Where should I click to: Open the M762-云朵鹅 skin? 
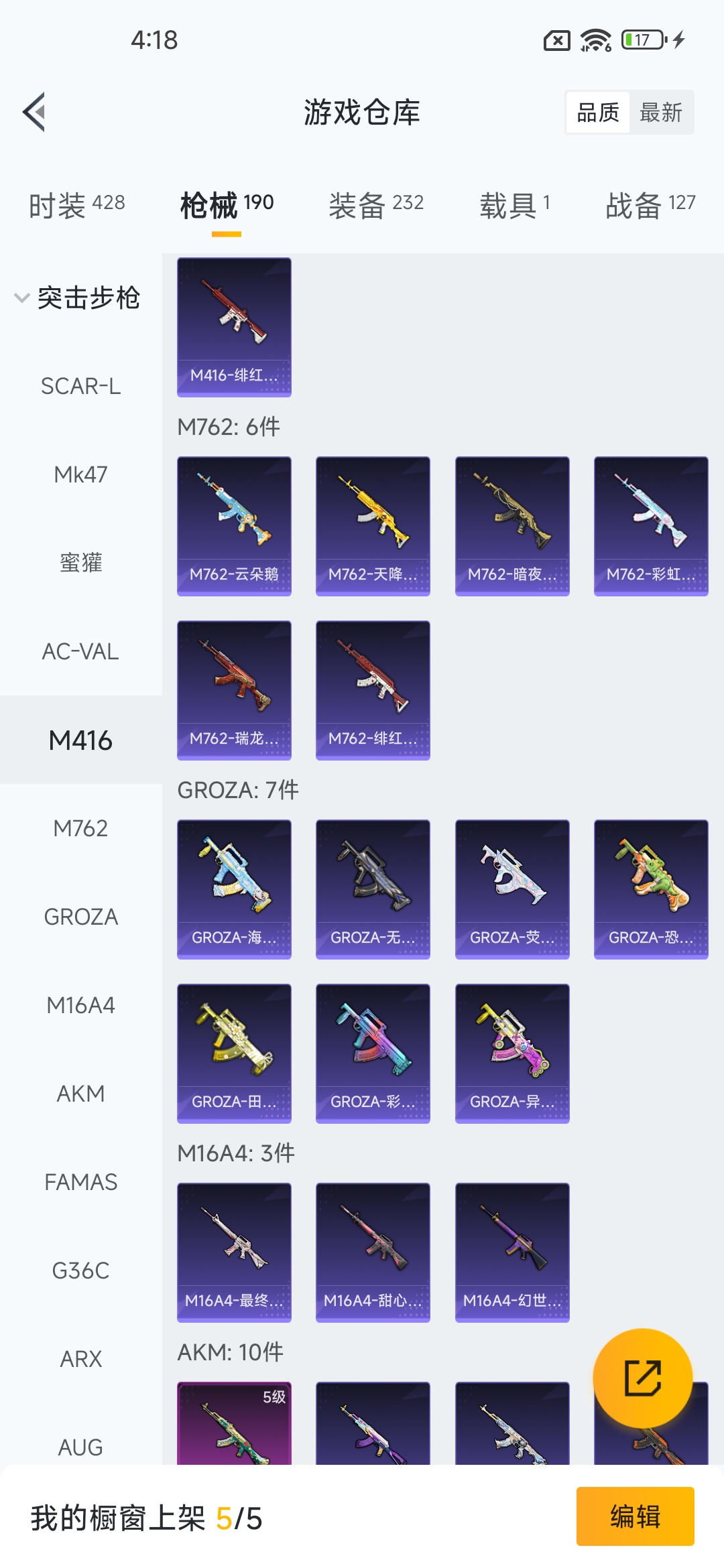(x=234, y=526)
